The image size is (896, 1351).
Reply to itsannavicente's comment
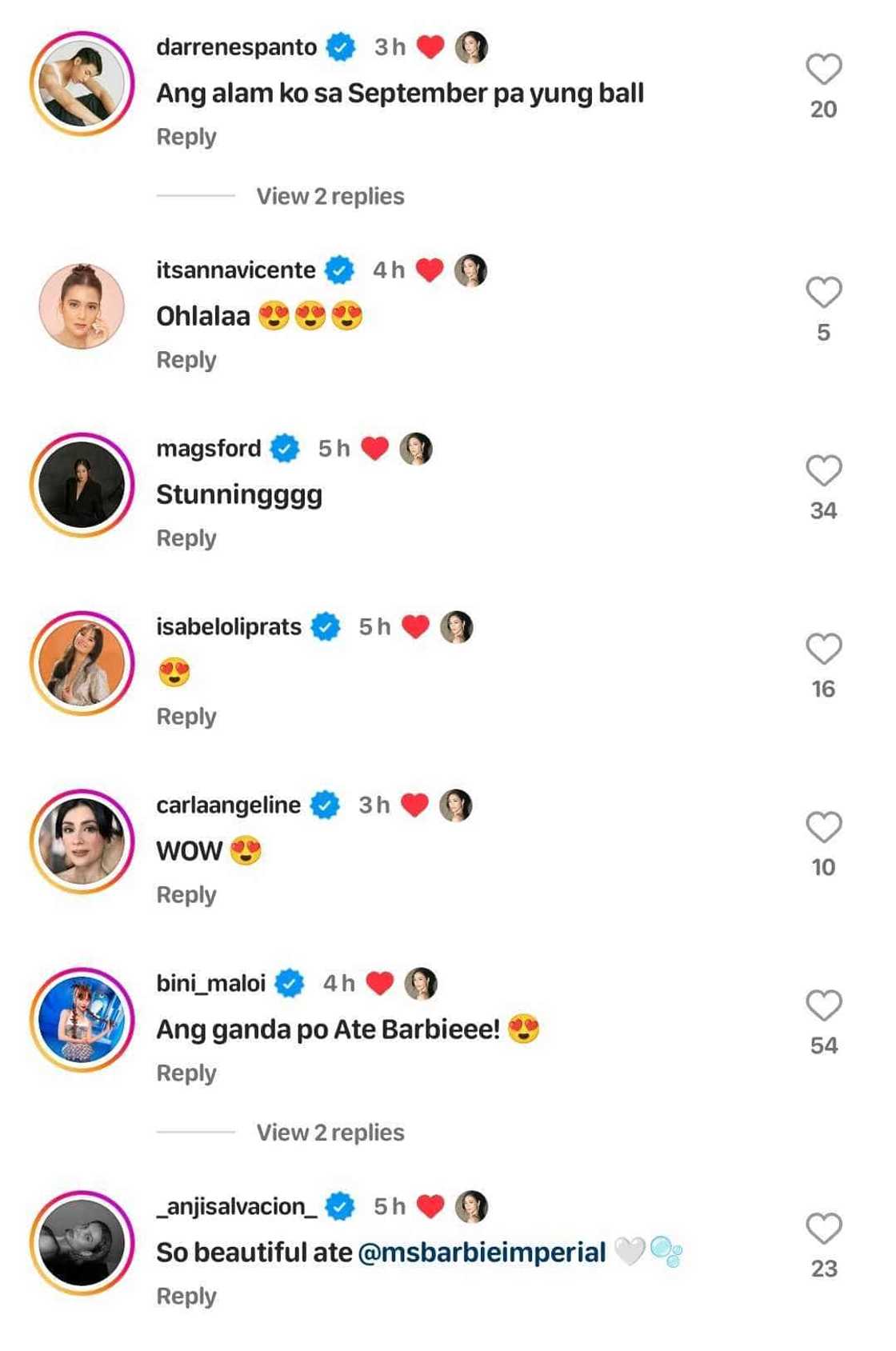pos(186,360)
